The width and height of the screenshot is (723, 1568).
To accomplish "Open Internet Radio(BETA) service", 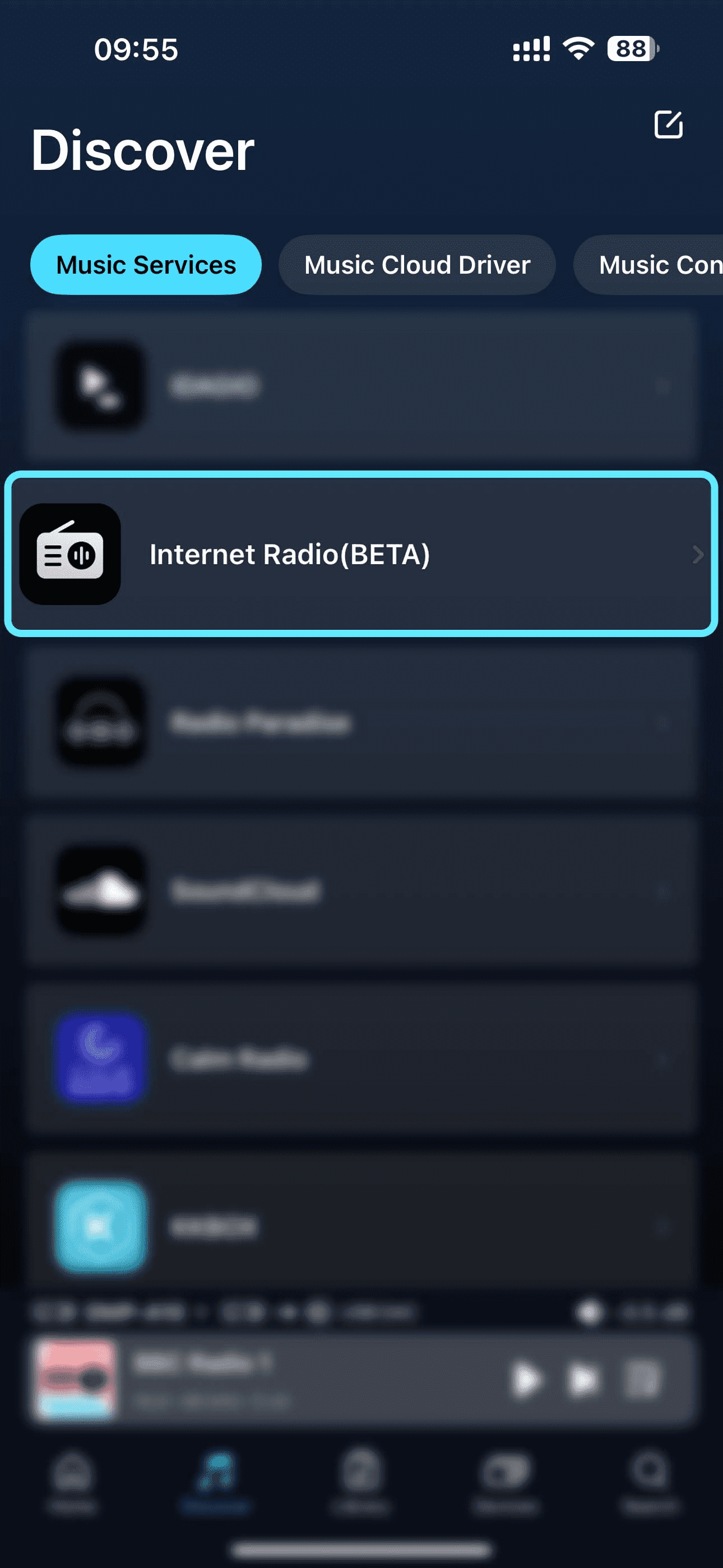I will click(360, 554).
